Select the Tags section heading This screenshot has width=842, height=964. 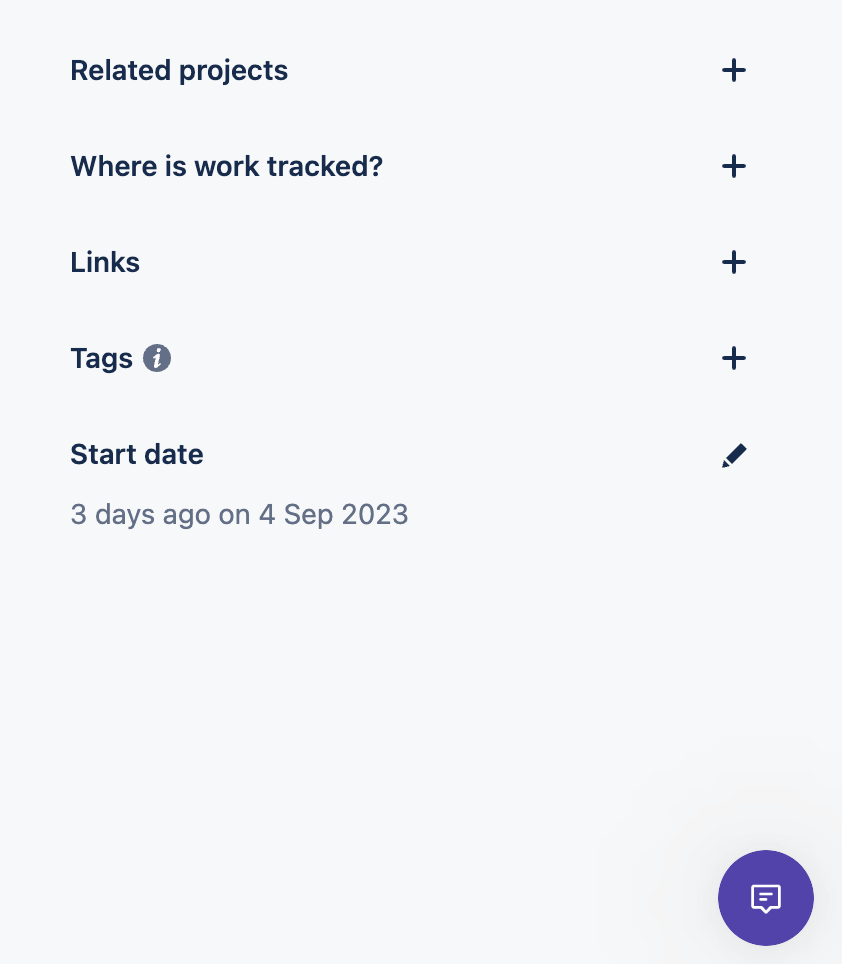pyautogui.click(x=101, y=358)
